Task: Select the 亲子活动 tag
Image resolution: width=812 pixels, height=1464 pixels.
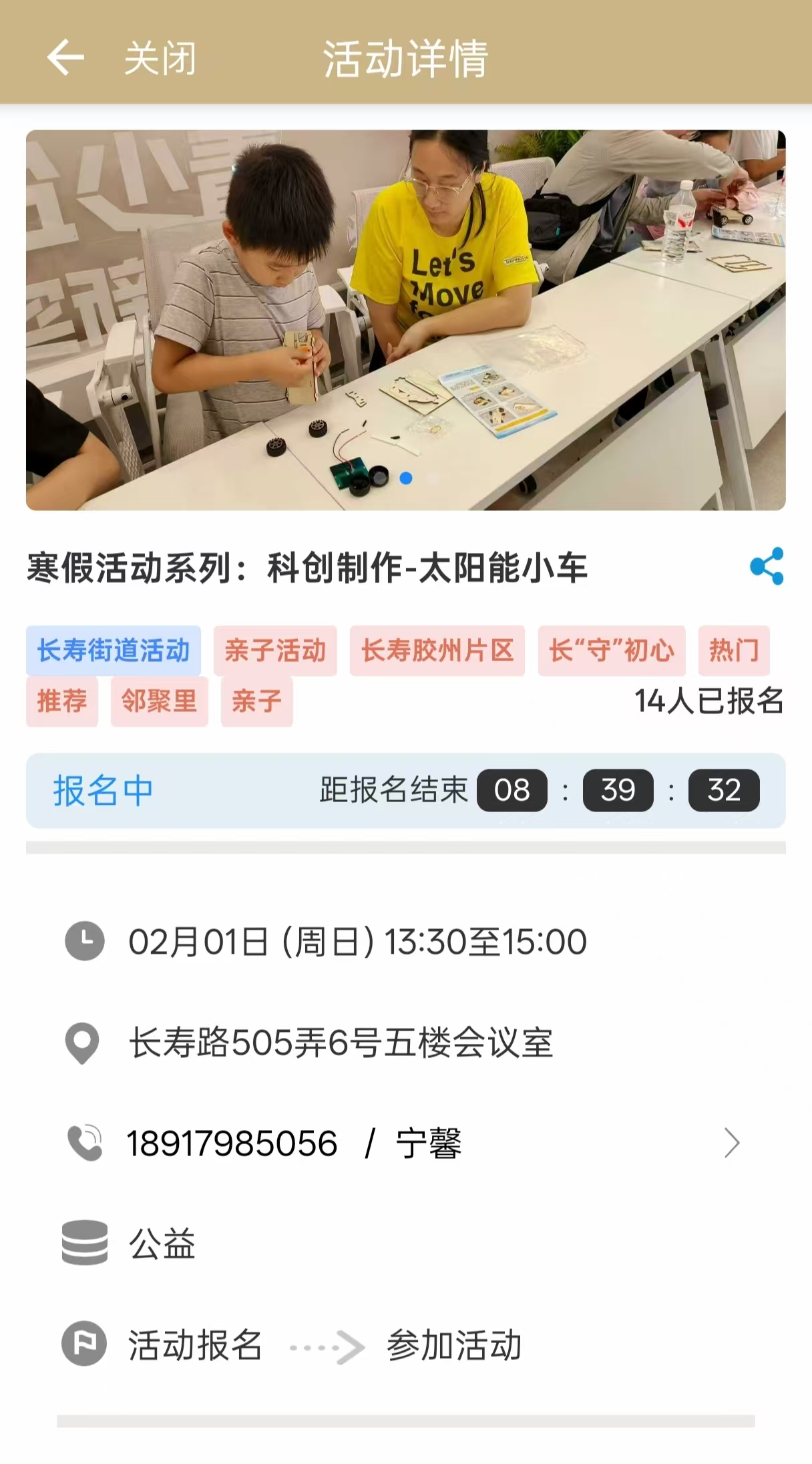Action: (275, 651)
